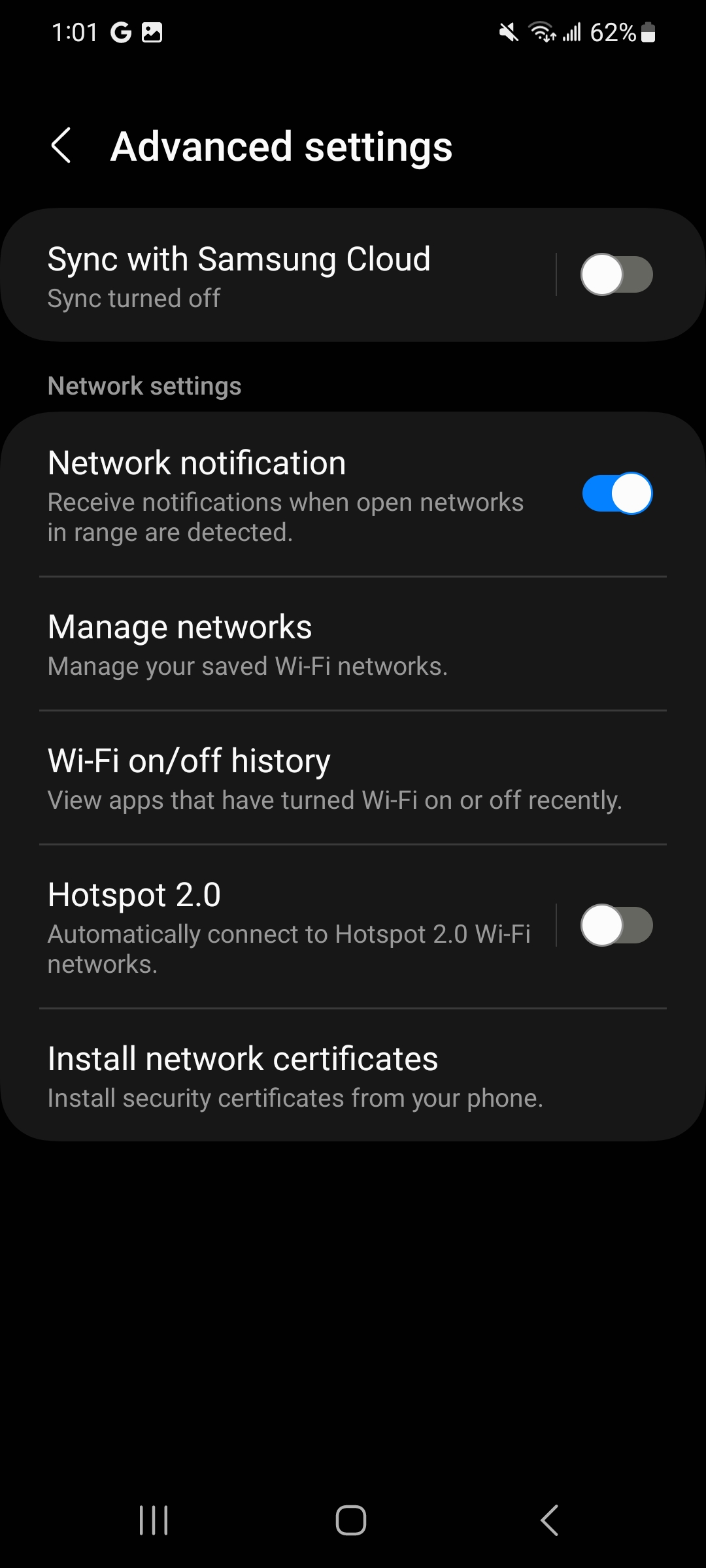
Task: Enable Sync with Samsung Cloud
Action: pyautogui.click(x=617, y=274)
